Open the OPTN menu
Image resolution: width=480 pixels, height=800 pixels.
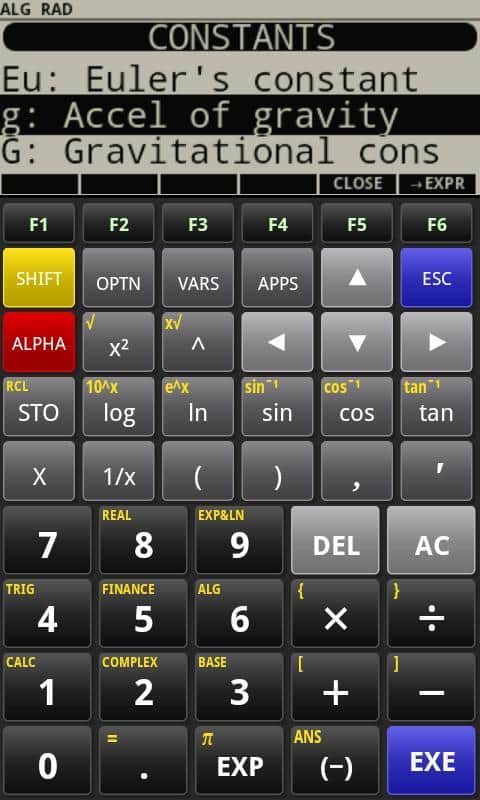point(118,278)
